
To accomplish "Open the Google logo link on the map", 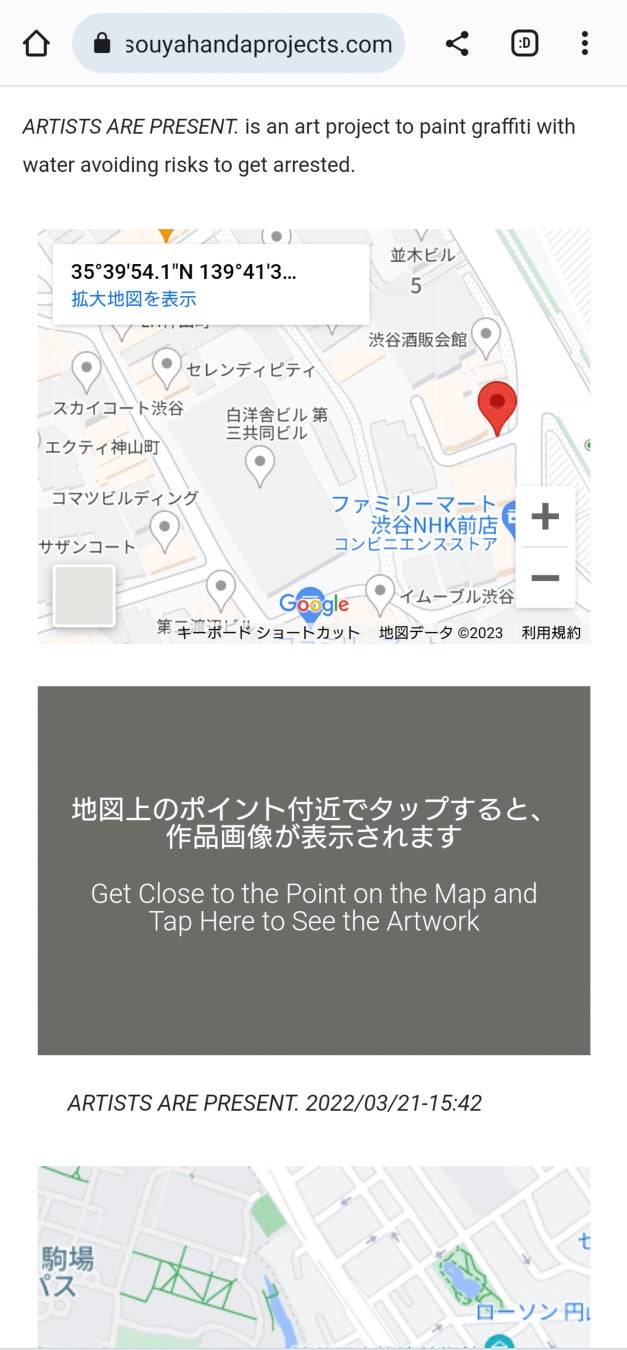I will point(313,603).
